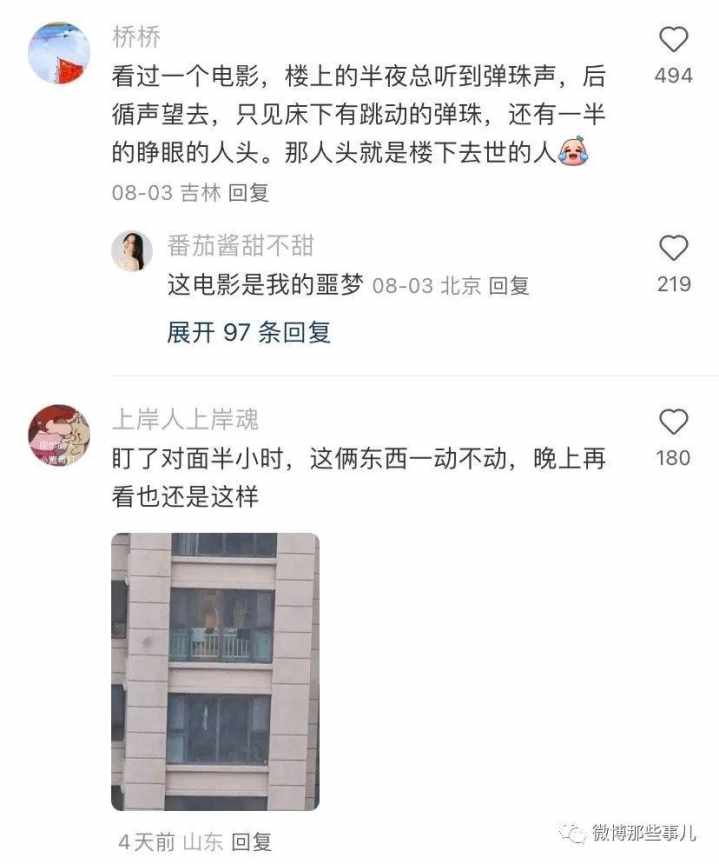Open 桥桥's profile avatar

coord(58,53)
